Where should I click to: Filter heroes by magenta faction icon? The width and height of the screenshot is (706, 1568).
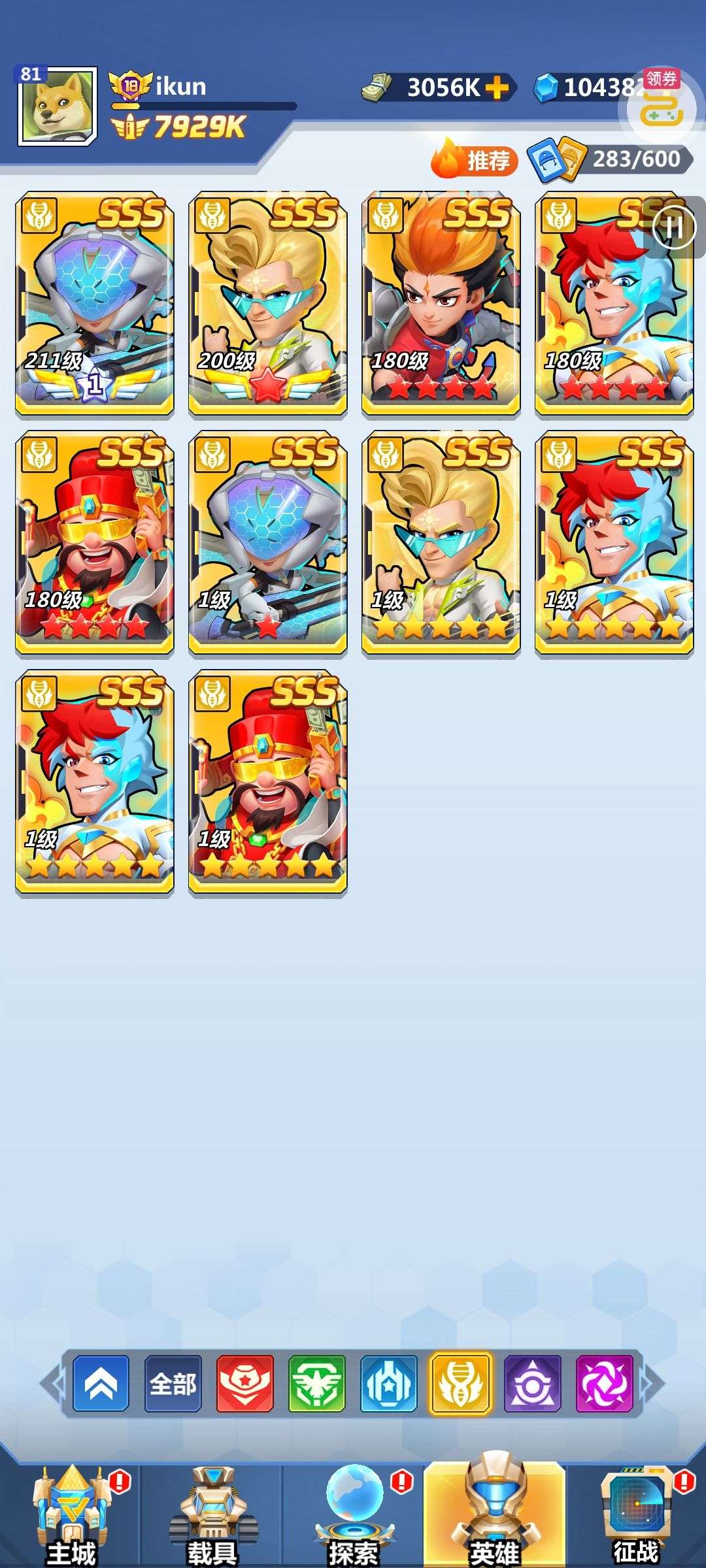tap(605, 1384)
